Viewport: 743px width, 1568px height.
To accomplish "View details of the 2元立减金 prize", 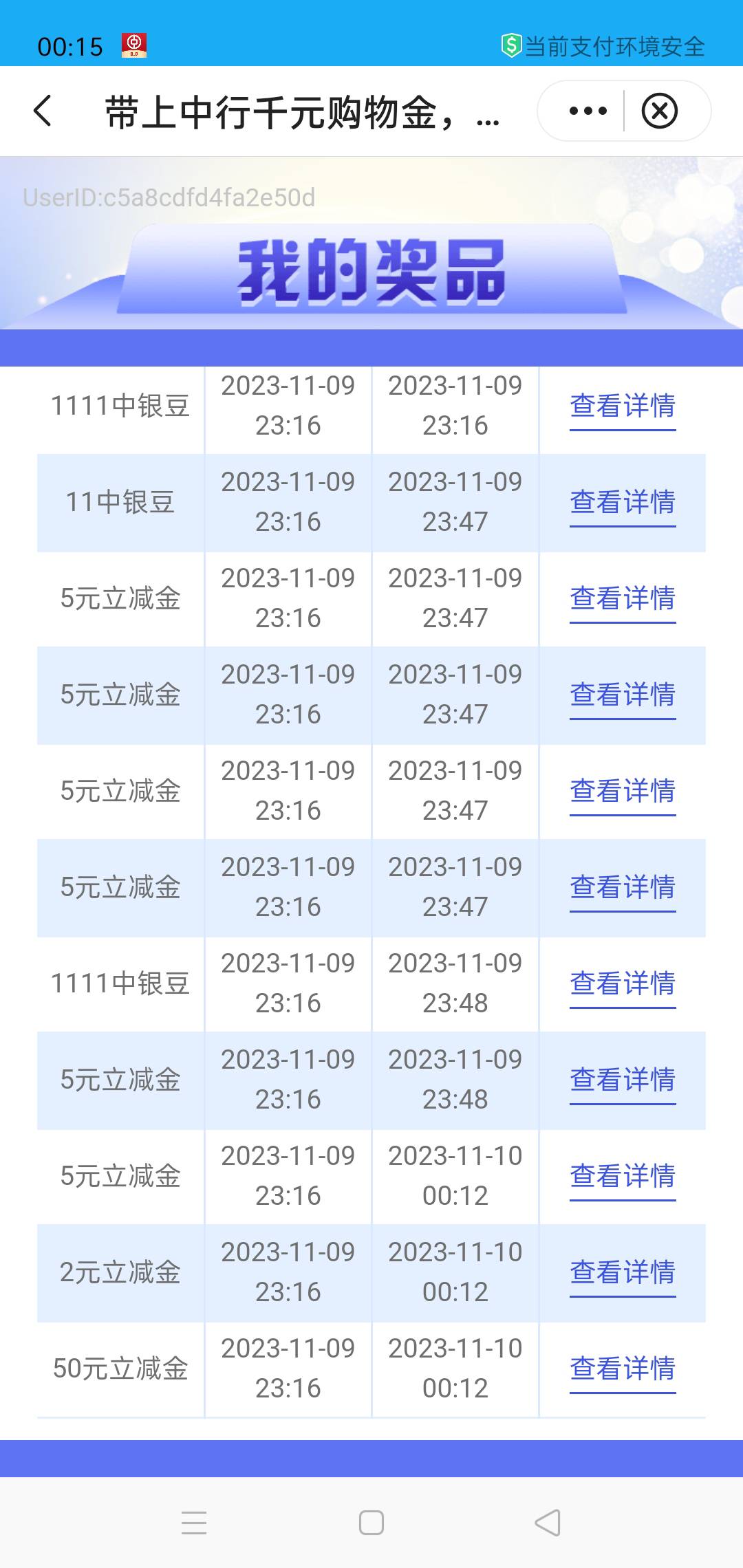I will pyautogui.click(x=623, y=1272).
